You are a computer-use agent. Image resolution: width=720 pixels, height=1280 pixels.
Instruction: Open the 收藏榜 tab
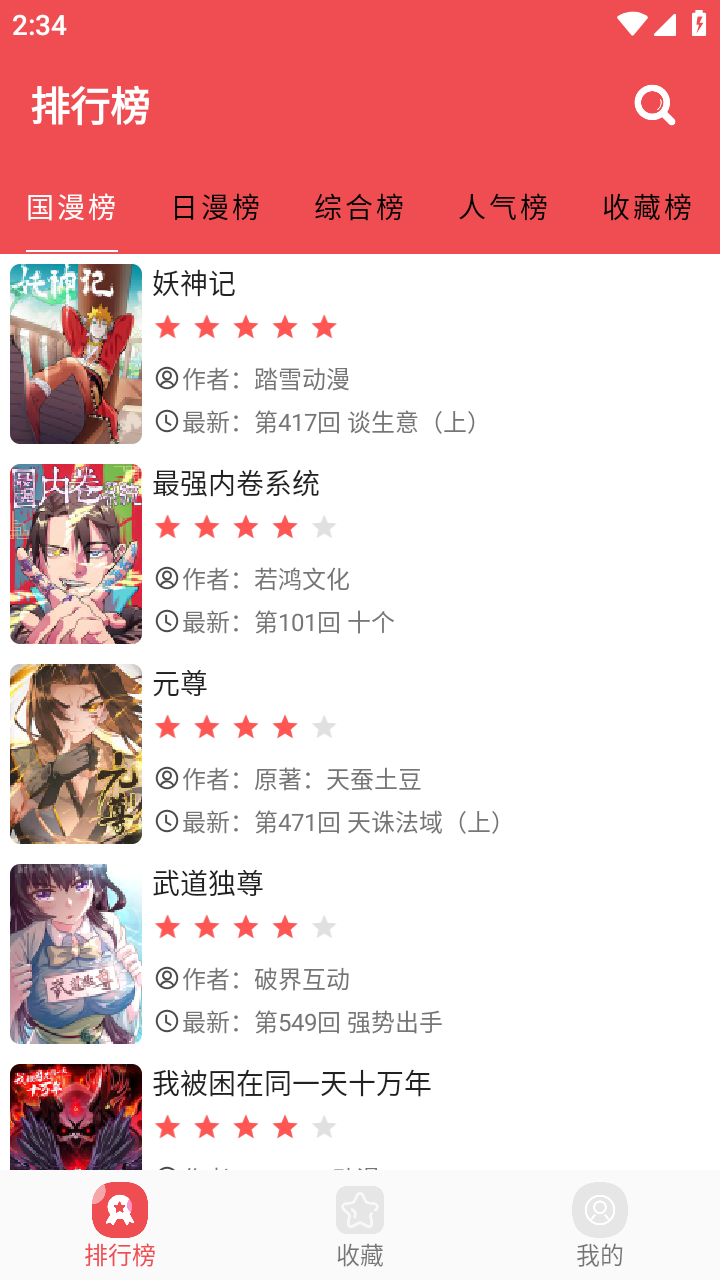(x=646, y=208)
